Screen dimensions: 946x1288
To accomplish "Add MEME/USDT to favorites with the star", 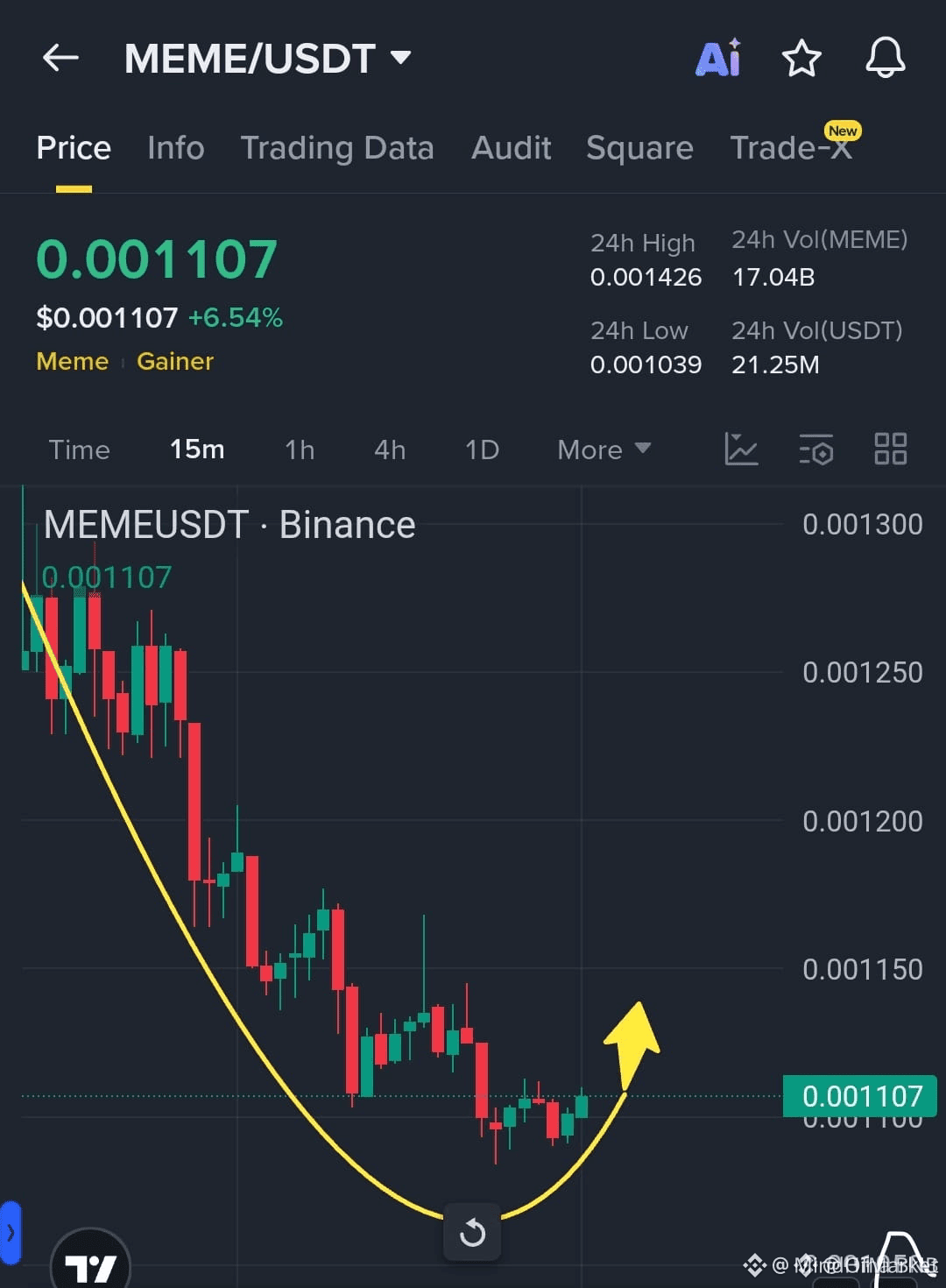I will tap(801, 59).
